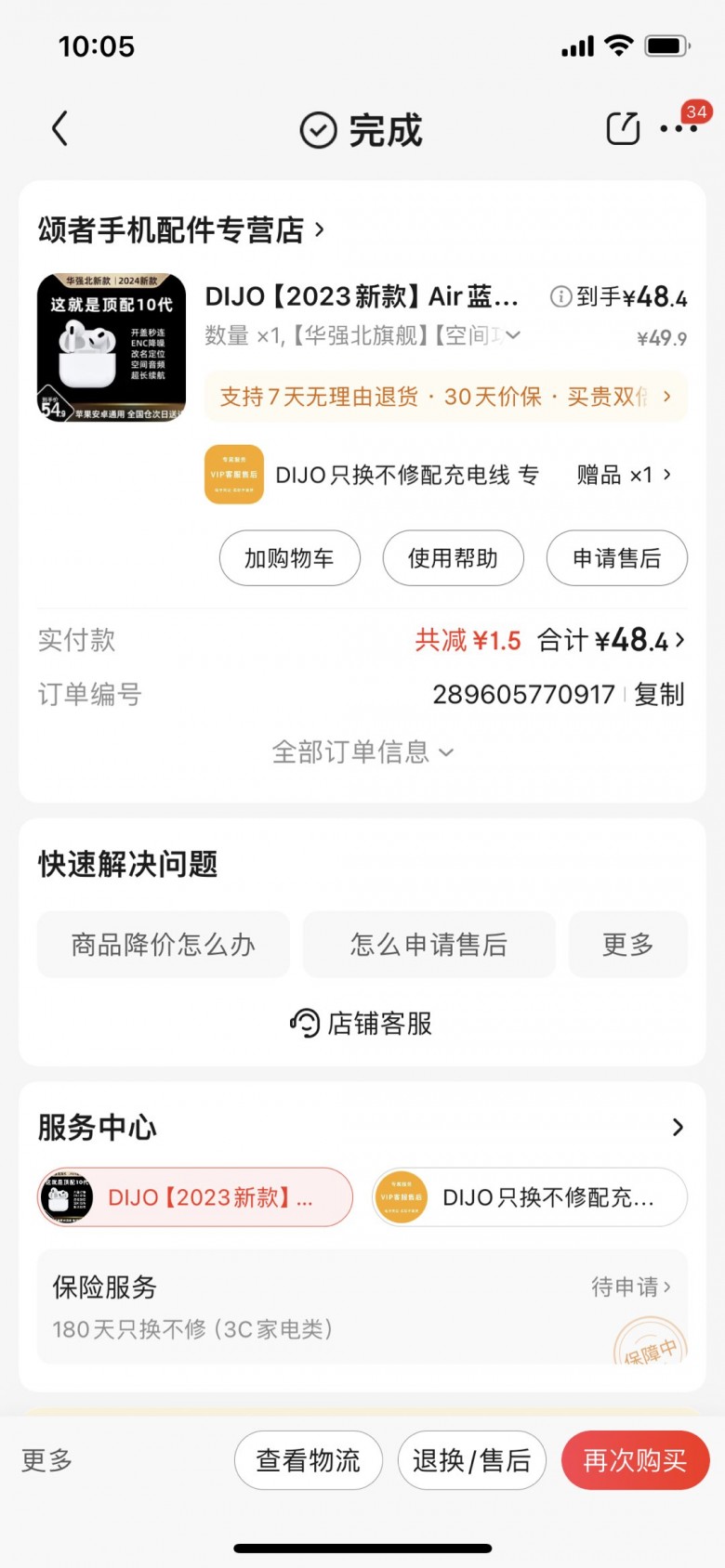The image size is (725, 1568).
Task: Select the 商品降价怎么办 question chip
Action: pos(164,945)
